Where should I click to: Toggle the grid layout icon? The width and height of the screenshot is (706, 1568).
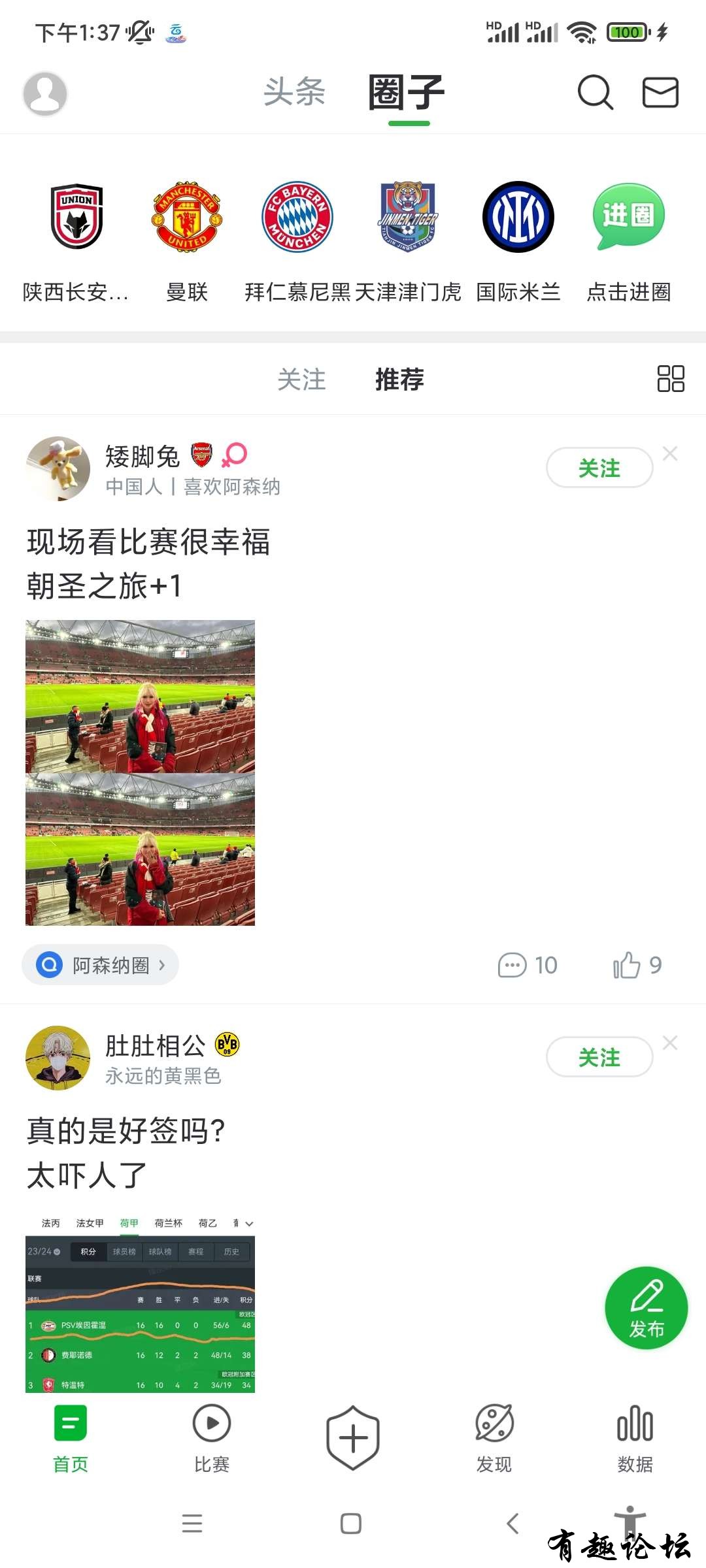tap(670, 378)
